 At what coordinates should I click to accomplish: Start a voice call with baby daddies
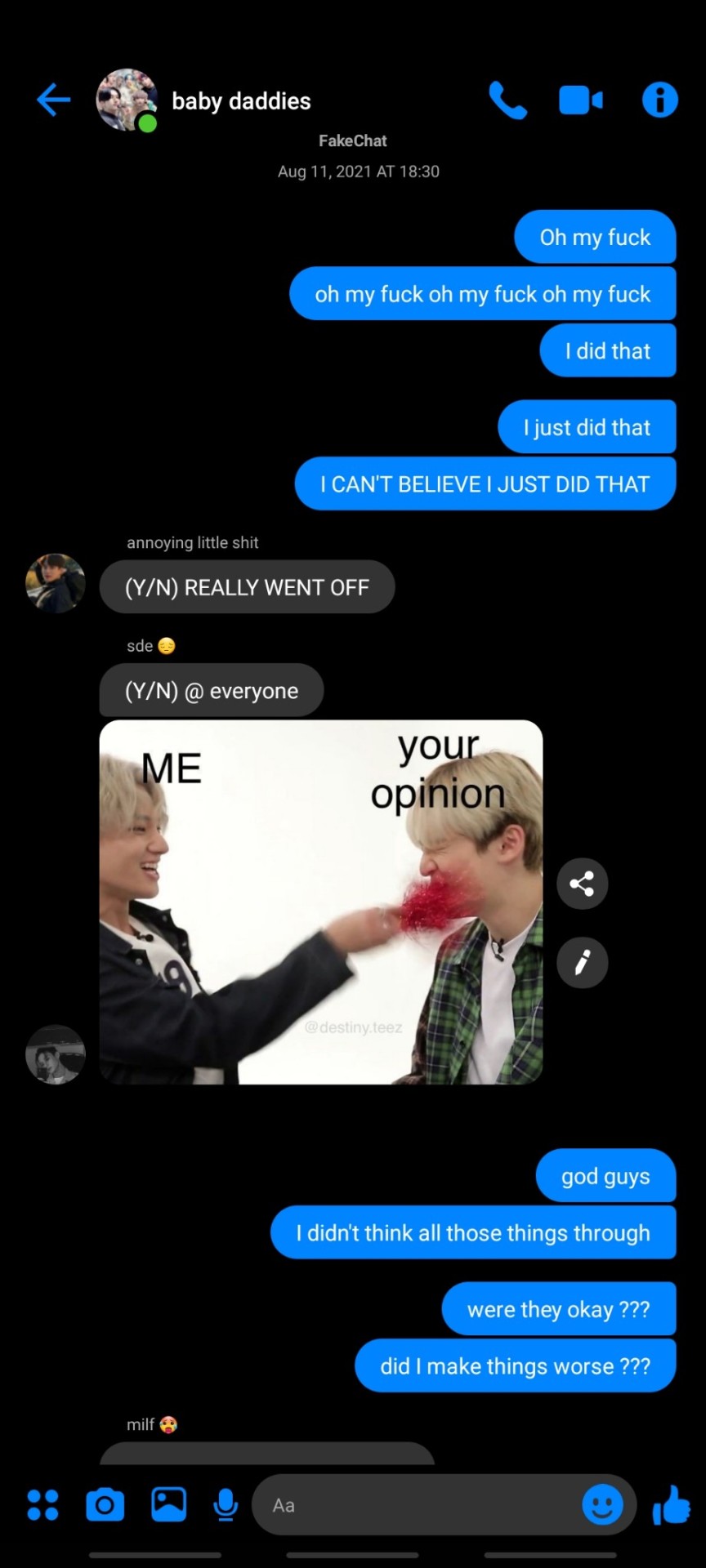(507, 100)
